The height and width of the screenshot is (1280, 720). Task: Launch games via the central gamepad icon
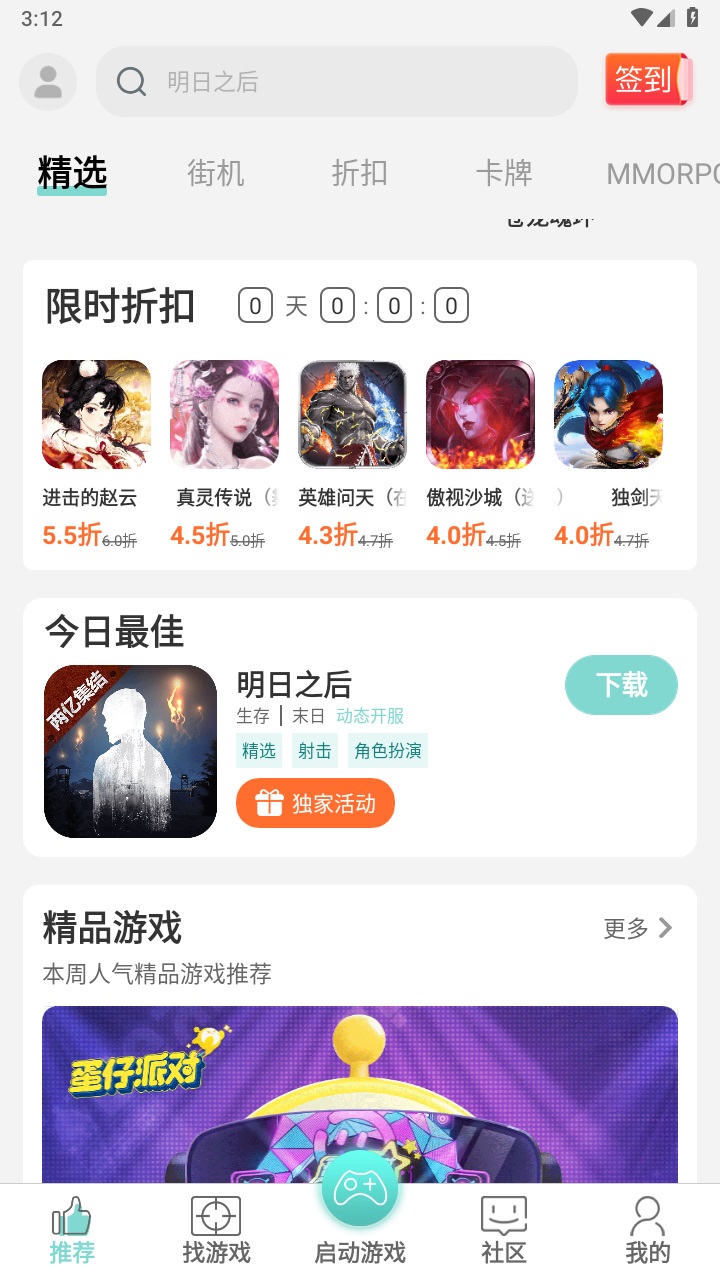(x=359, y=1191)
